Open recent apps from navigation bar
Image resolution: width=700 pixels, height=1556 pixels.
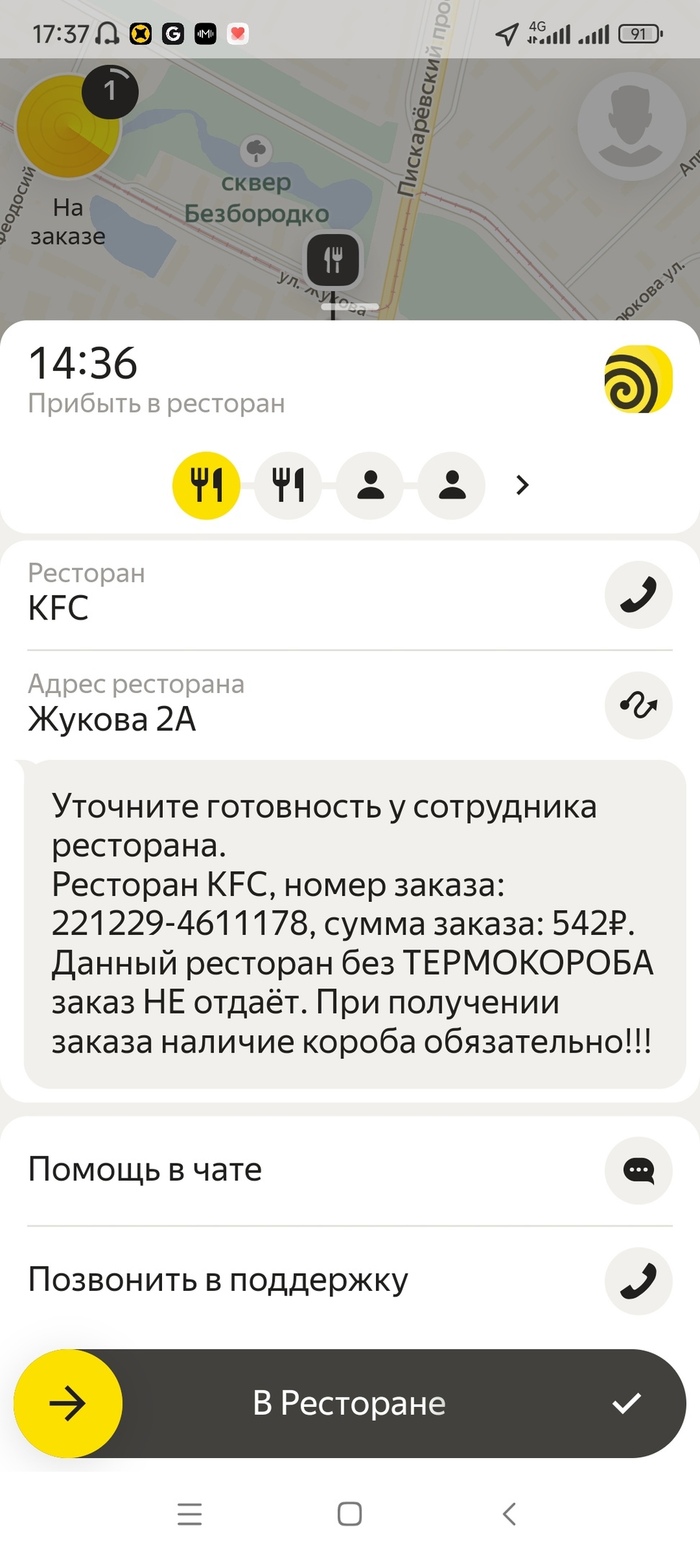click(190, 1514)
